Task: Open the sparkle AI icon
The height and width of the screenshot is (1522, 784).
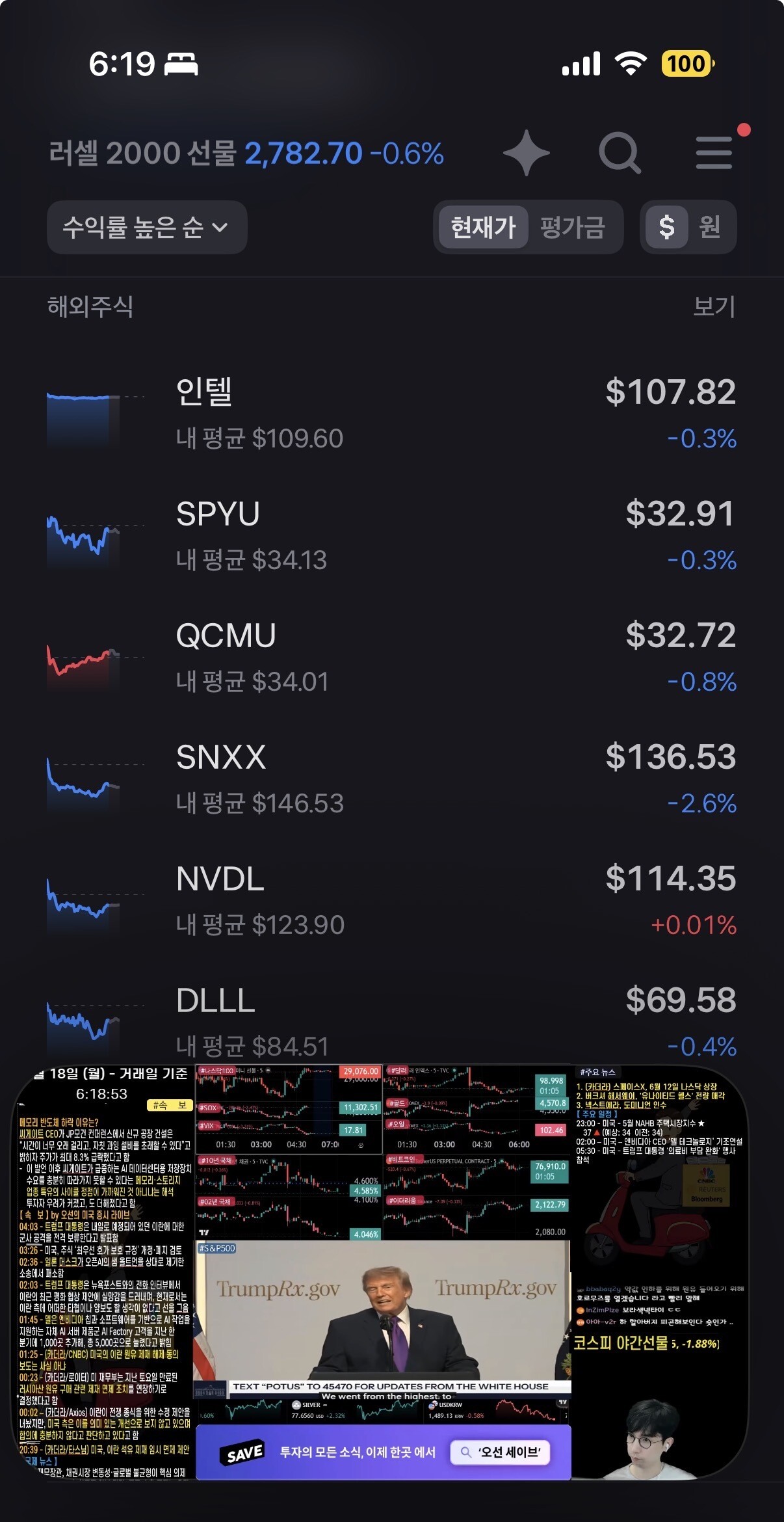Action: (x=527, y=154)
